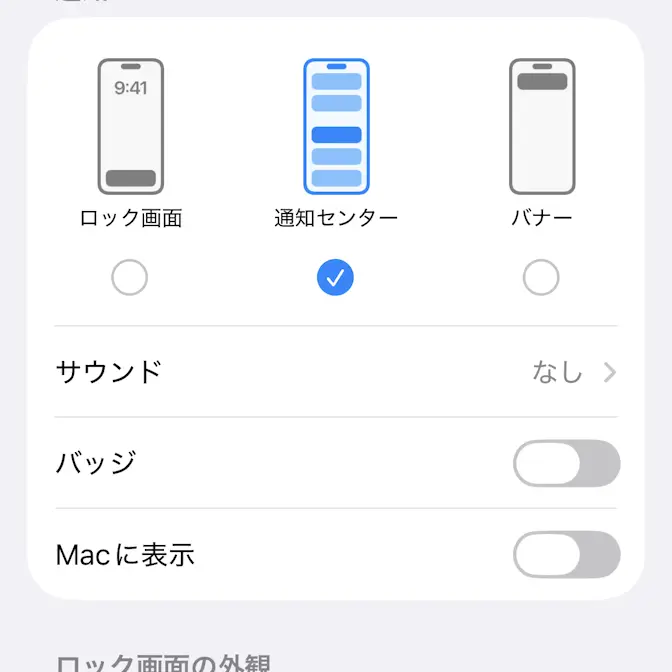The height and width of the screenshot is (672, 672).
Task: Open the サウンド setting row
Action: click(x=336, y=372)
